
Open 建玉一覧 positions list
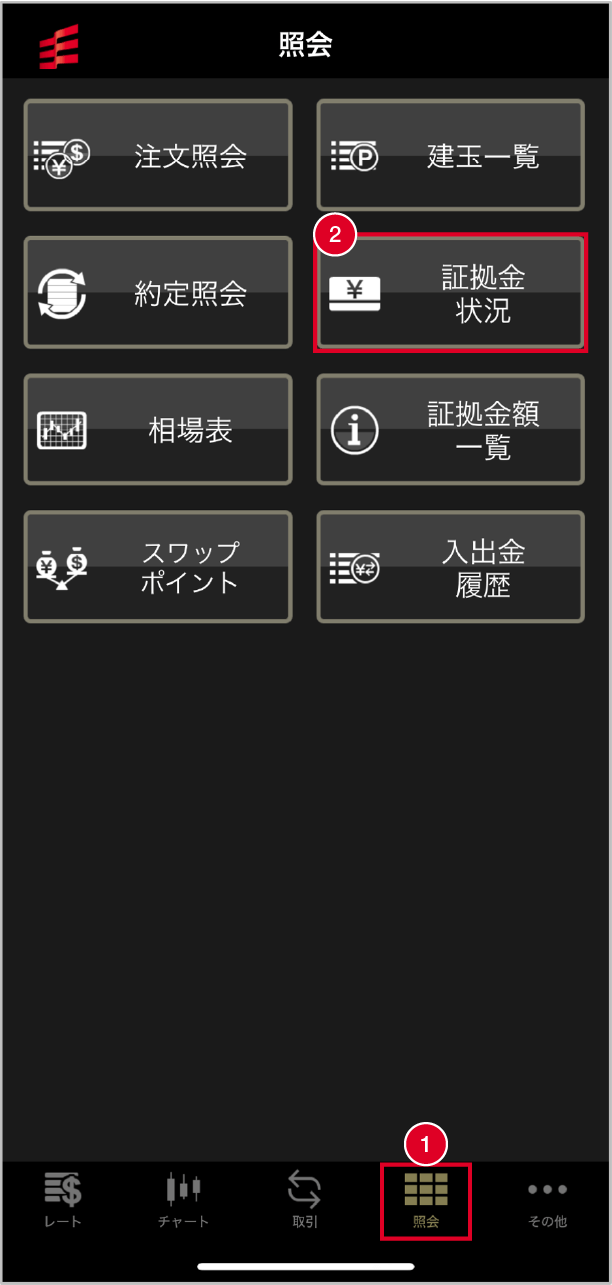[451, 156]
